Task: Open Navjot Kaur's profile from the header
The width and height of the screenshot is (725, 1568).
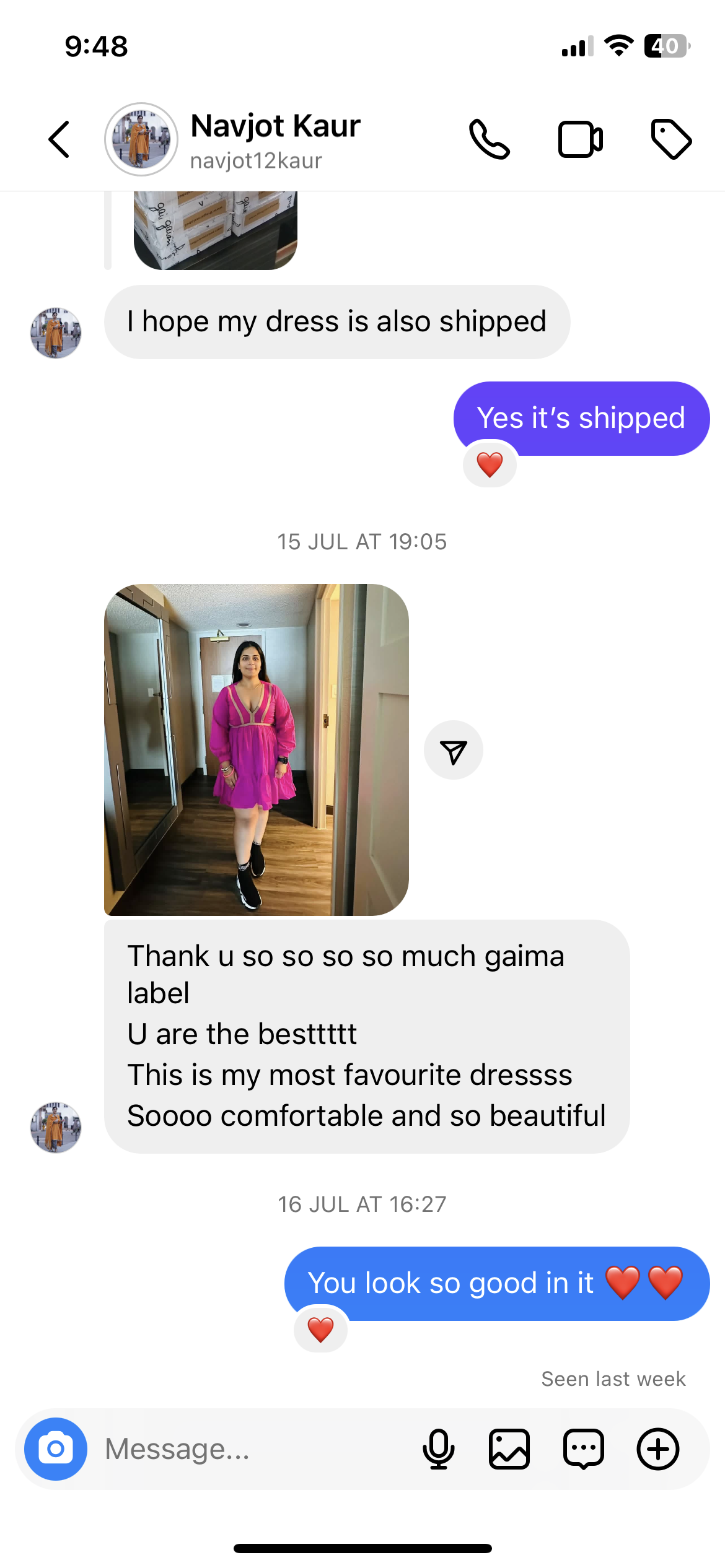Action: (275, 139)
